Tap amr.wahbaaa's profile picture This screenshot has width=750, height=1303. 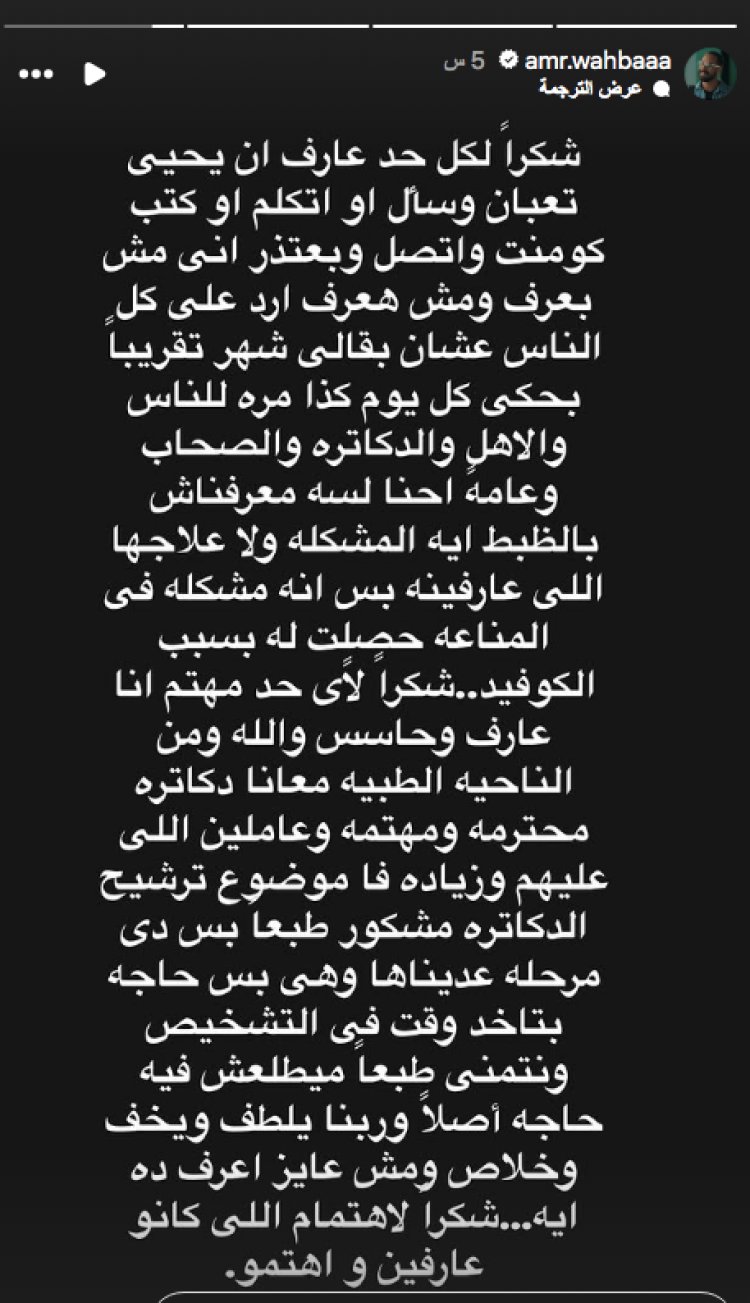coord(710,74)
